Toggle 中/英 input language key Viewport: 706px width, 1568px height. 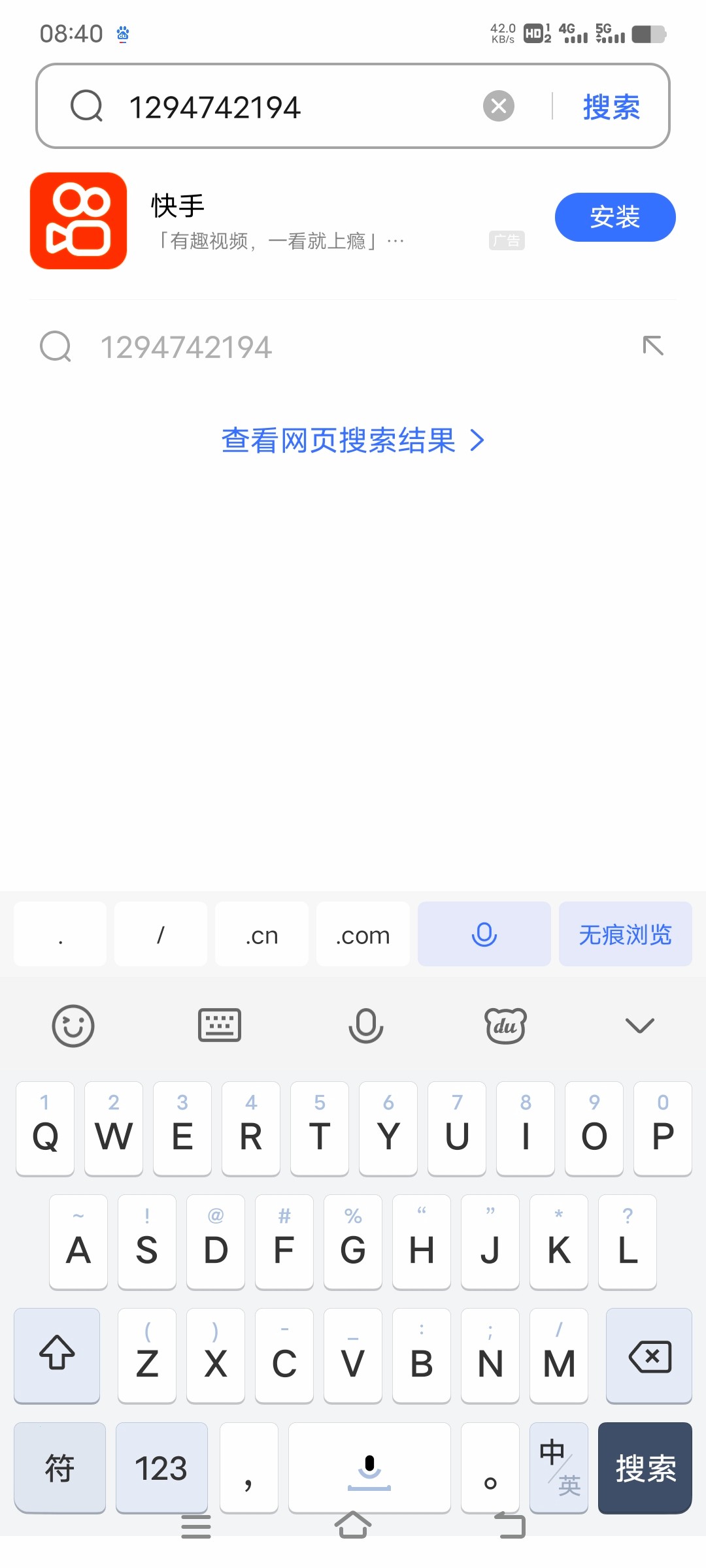[559, 1468]
